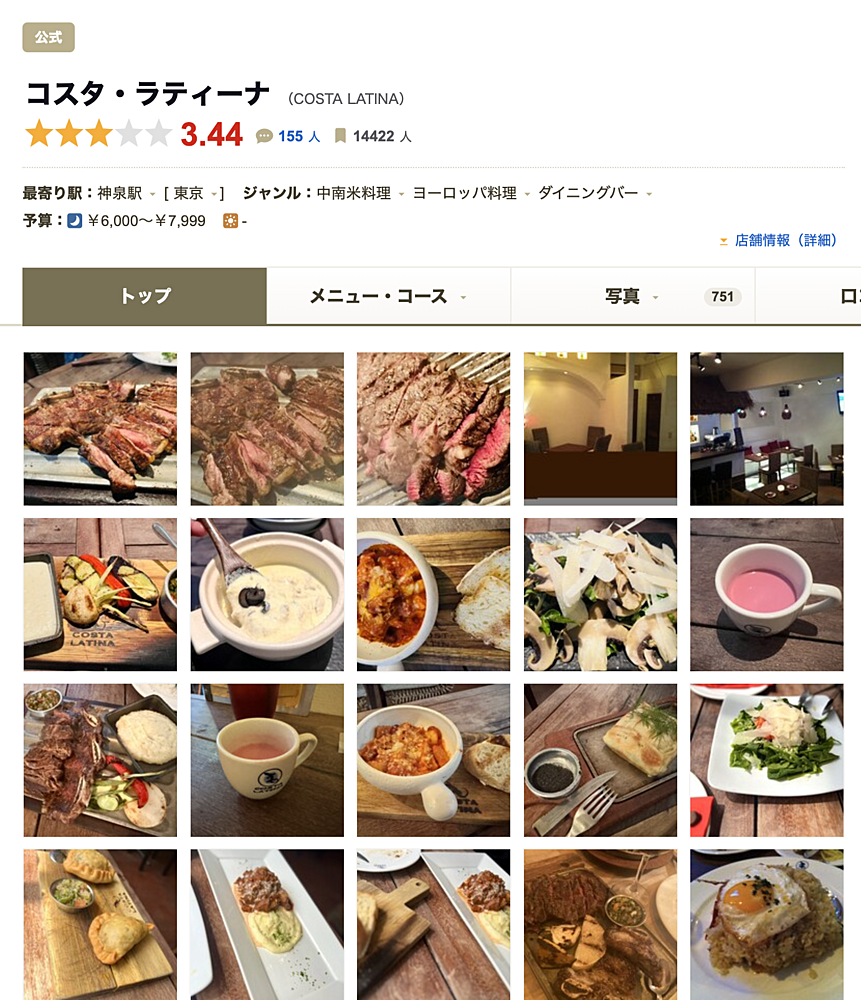View the restaurant interior photo with red chairs
The width and height of the screenshot is (861, 1000).
point(766,428)
